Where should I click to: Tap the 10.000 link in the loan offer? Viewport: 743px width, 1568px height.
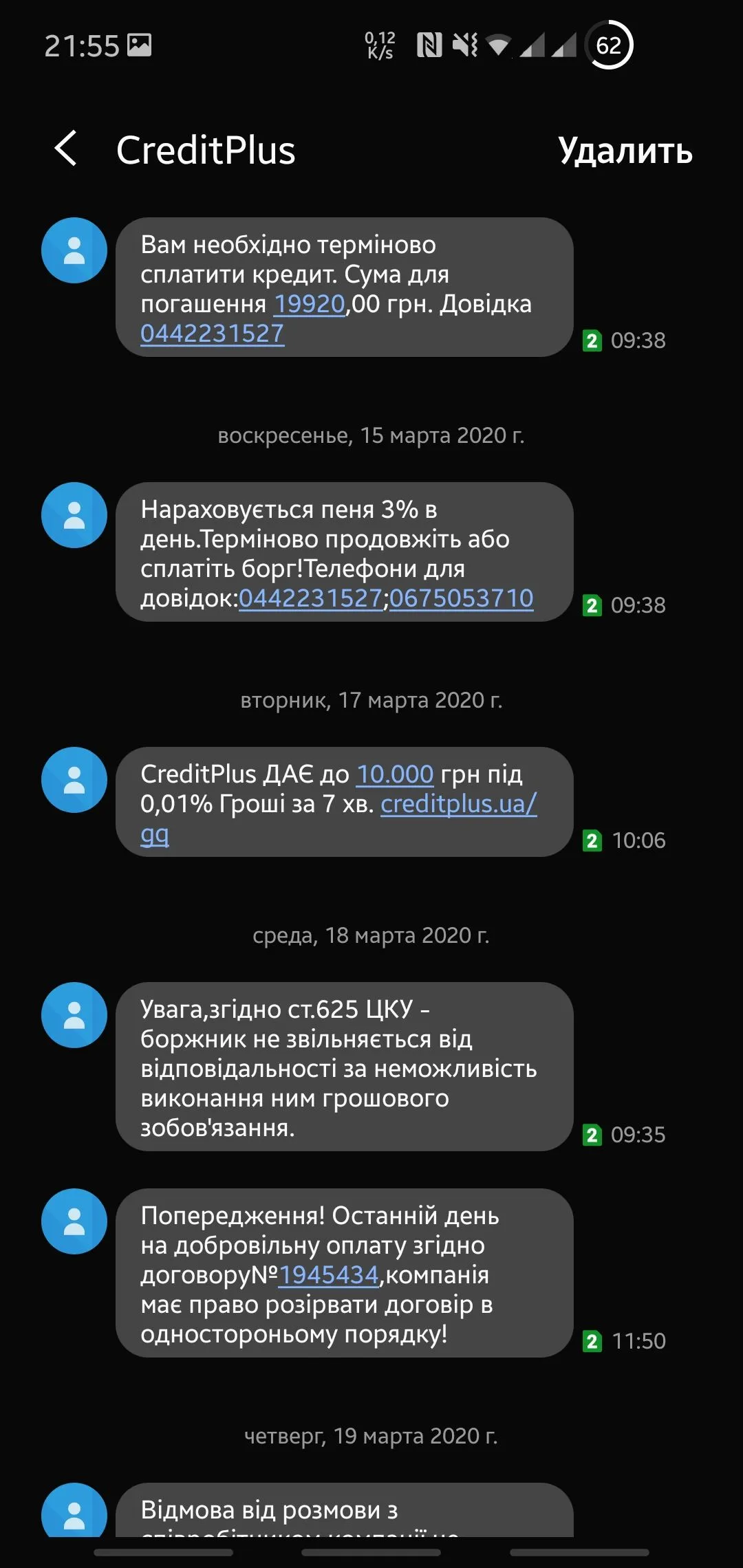395,774
